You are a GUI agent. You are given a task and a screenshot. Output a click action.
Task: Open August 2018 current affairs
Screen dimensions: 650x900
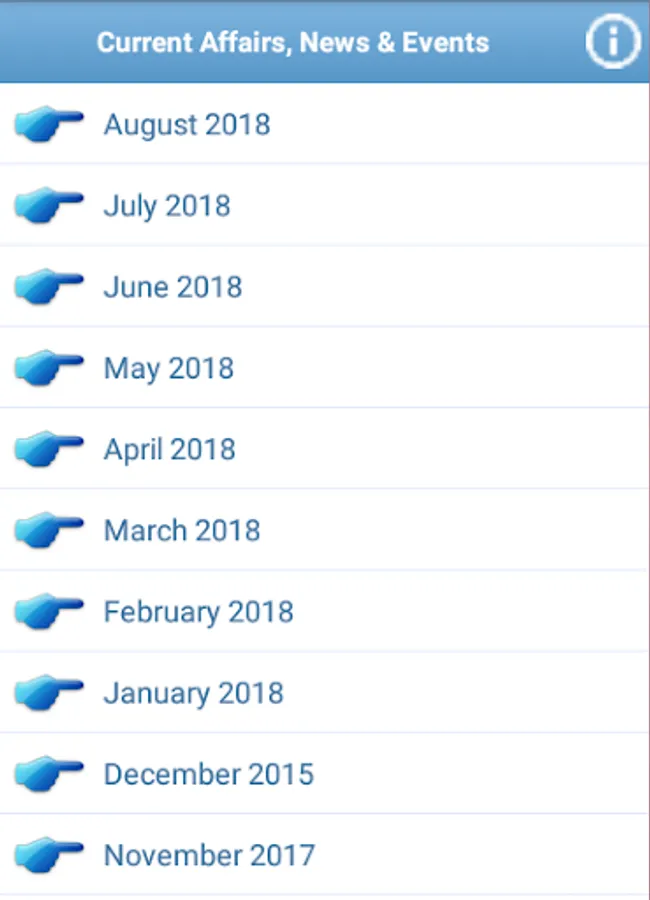click(x=187, y=125)
